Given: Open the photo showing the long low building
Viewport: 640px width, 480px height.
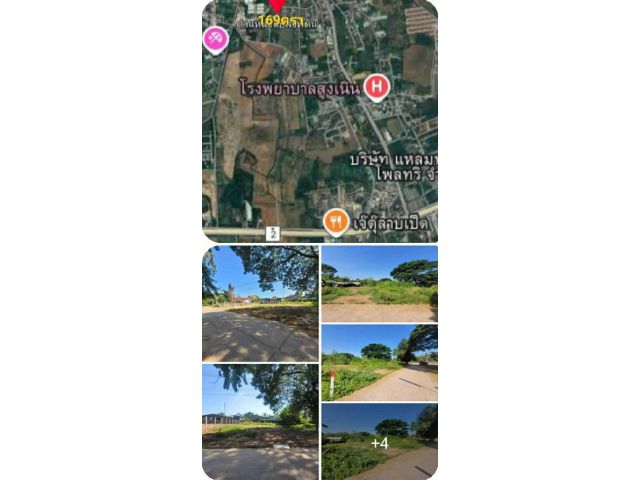Looking at the screenshot, I should 260,421.
